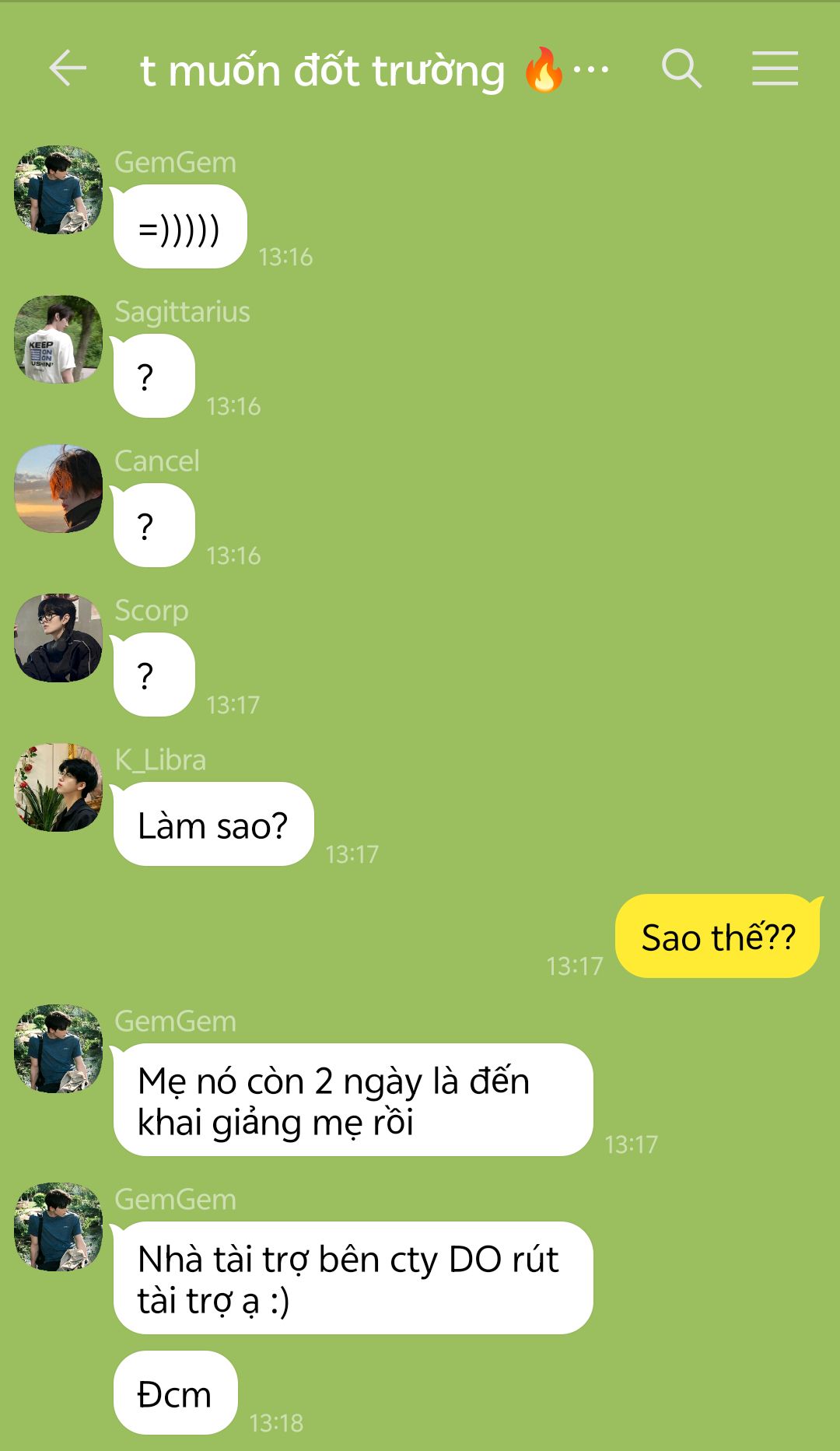The height and width of the screenshot is (1451, 840).
Task: Open Scorp's avatar
Action: point(58,638)
